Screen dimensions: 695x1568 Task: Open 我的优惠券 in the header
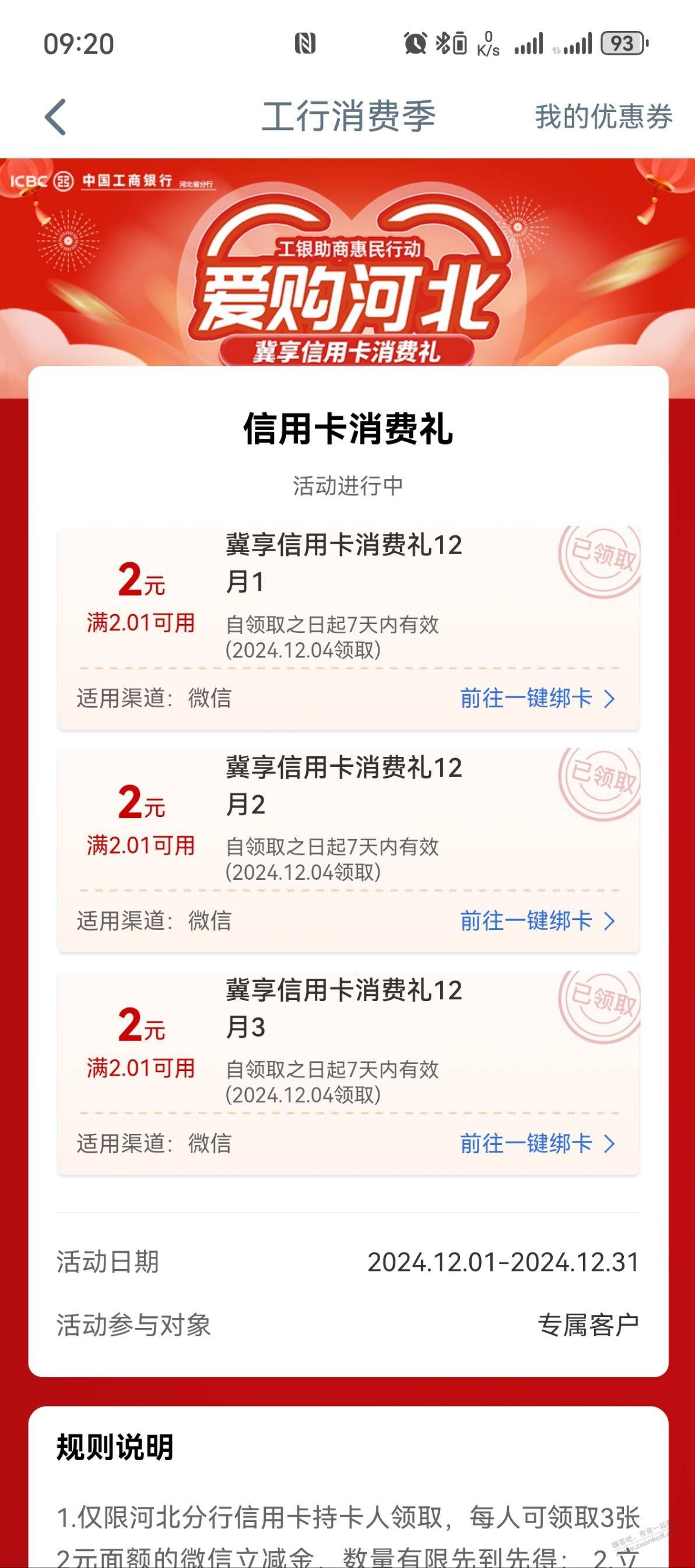603,117
